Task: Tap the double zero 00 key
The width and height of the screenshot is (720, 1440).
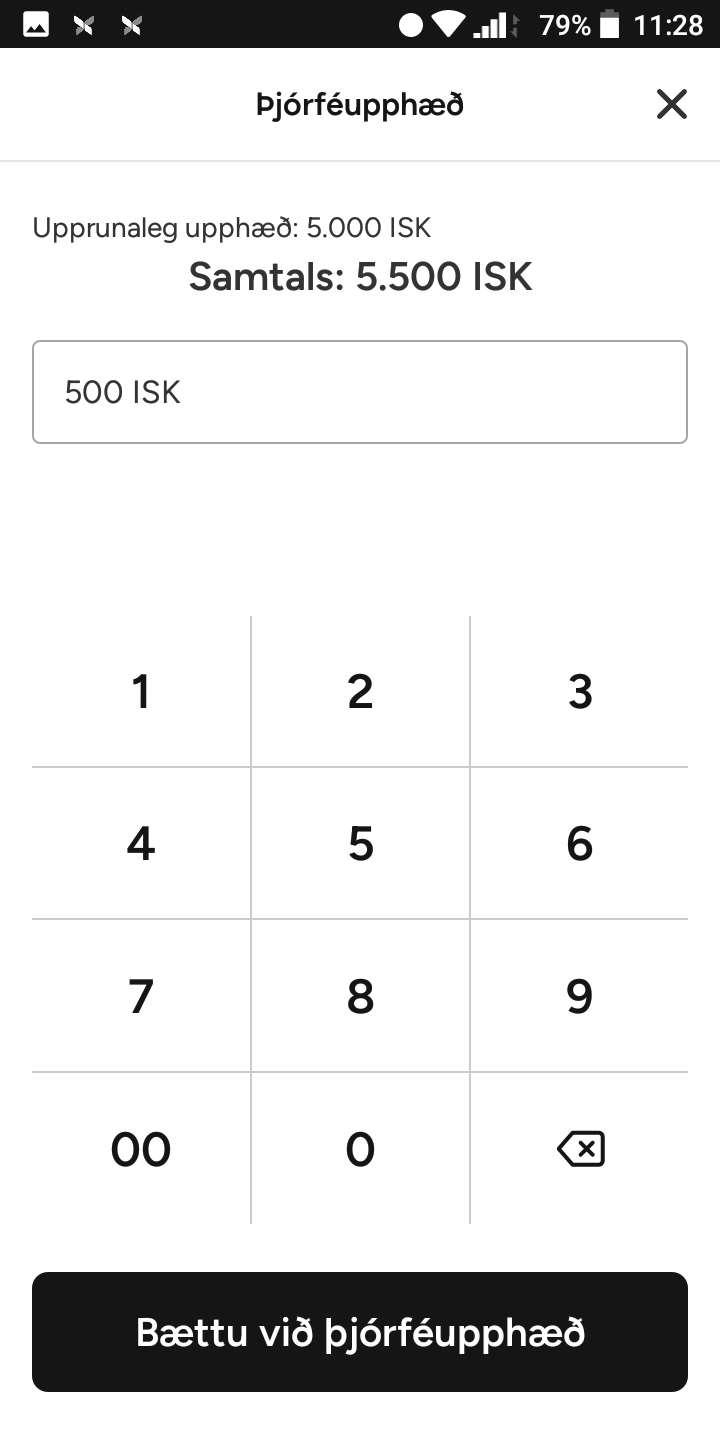Action: (141, 1149)
